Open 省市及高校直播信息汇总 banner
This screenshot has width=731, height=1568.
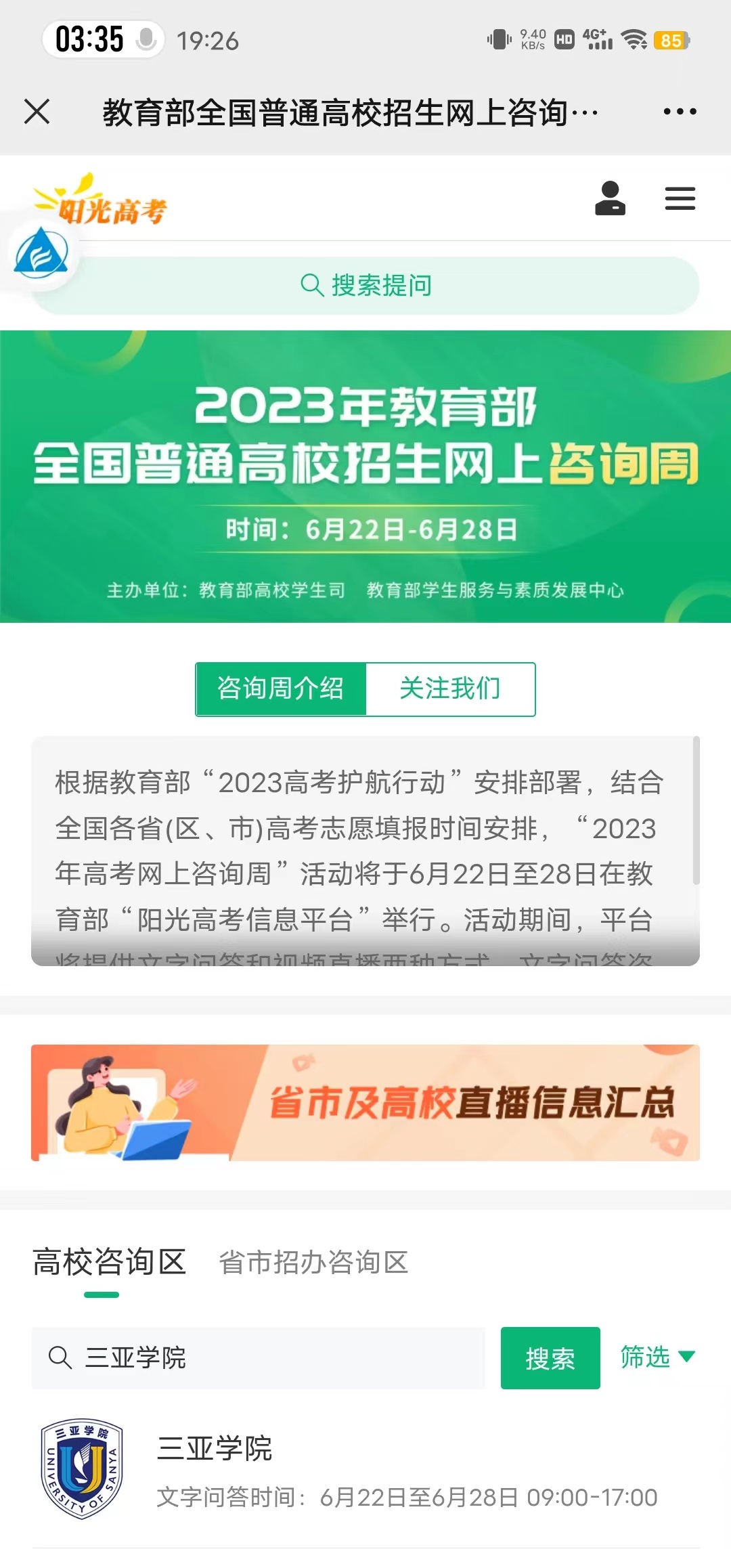(x=365, y=1102)
